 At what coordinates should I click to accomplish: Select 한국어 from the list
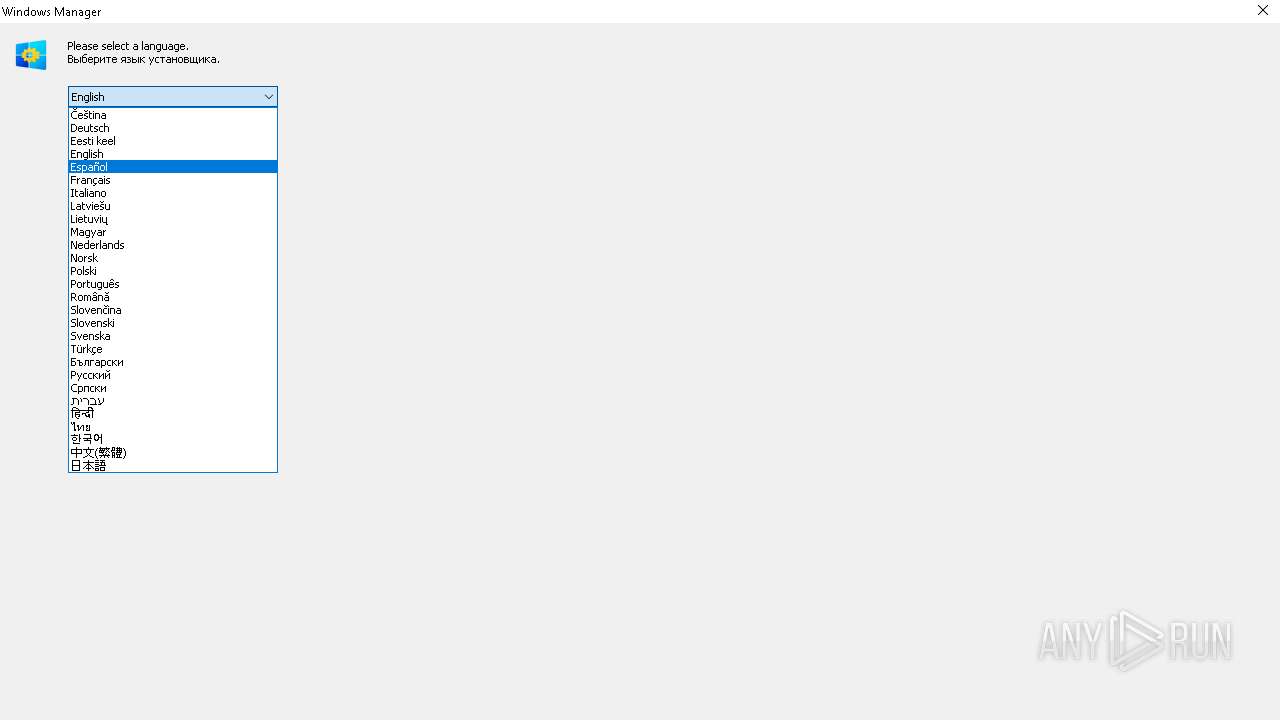coord(87,439)
